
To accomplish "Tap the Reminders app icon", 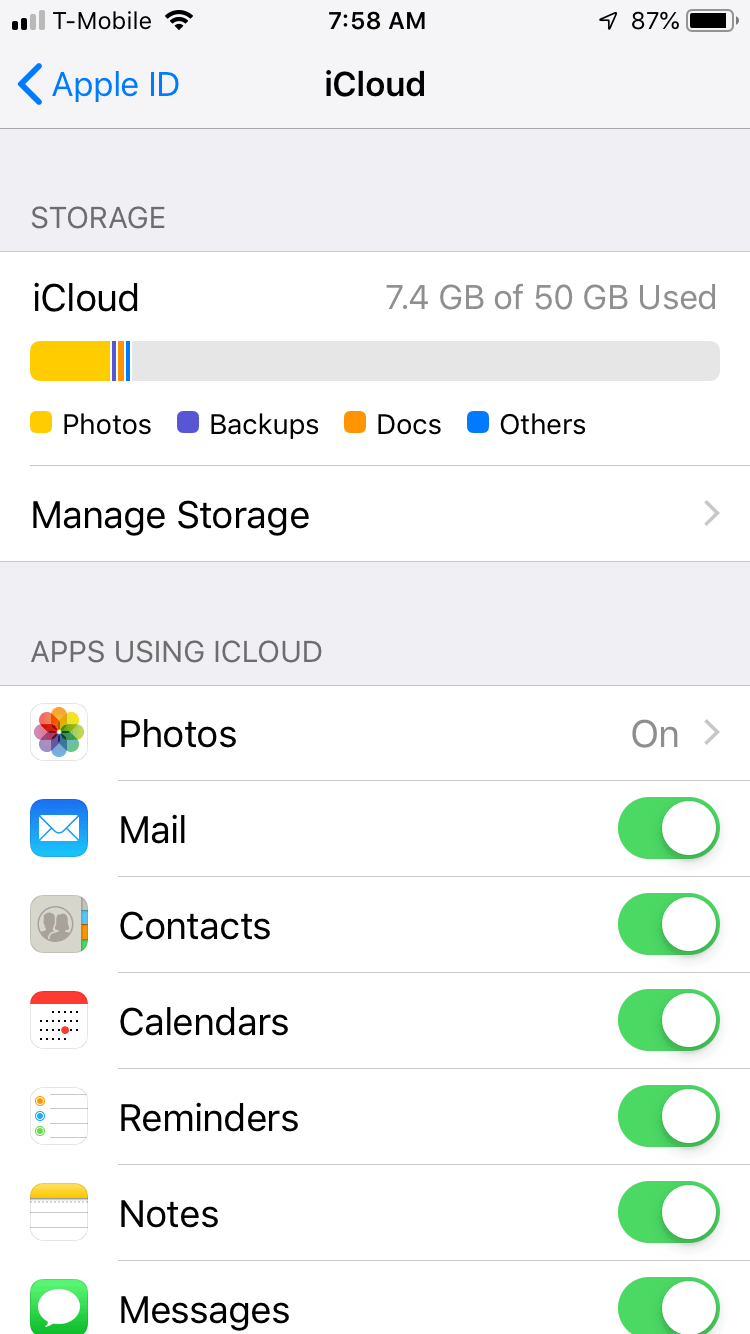I will [x=59, y=1116].
